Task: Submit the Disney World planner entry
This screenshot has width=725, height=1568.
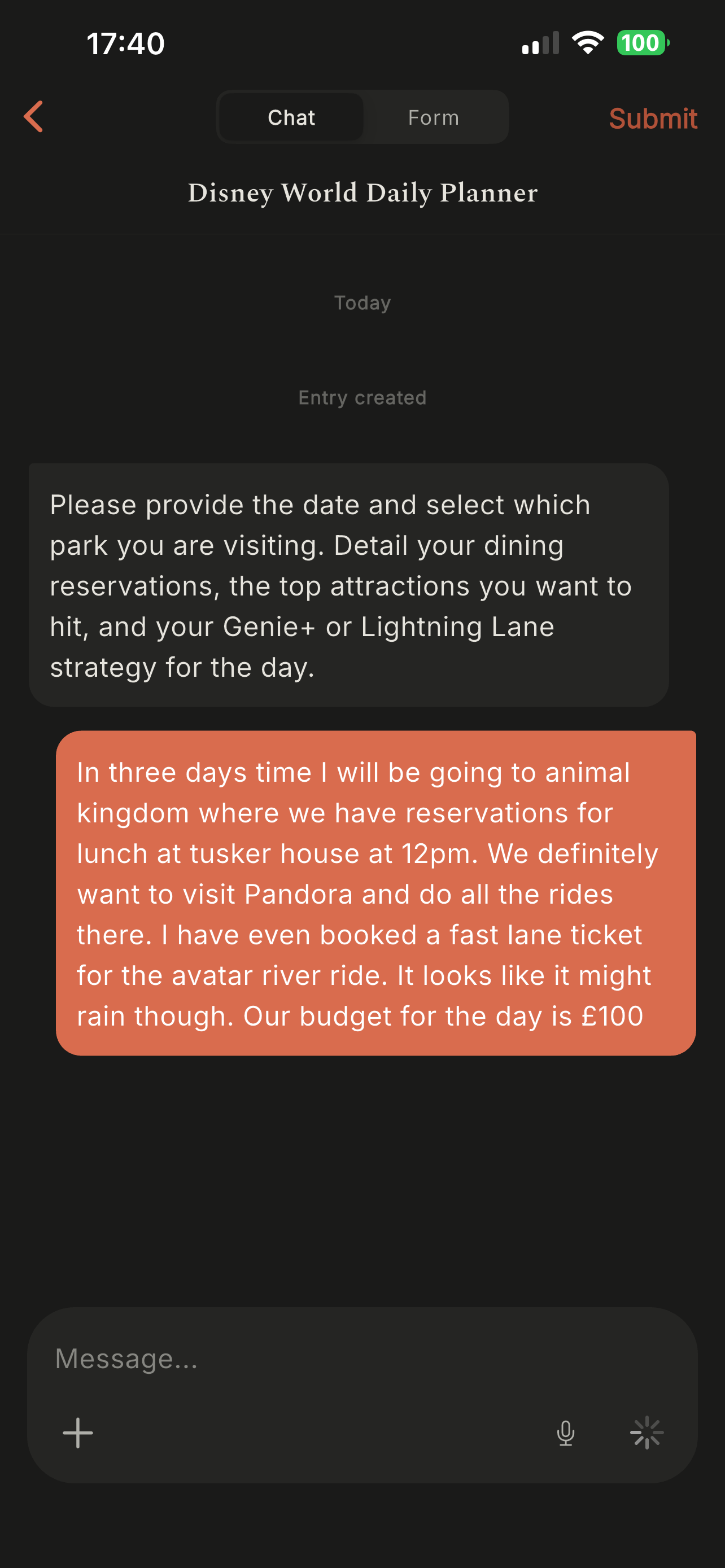Action: coord(652,119)
